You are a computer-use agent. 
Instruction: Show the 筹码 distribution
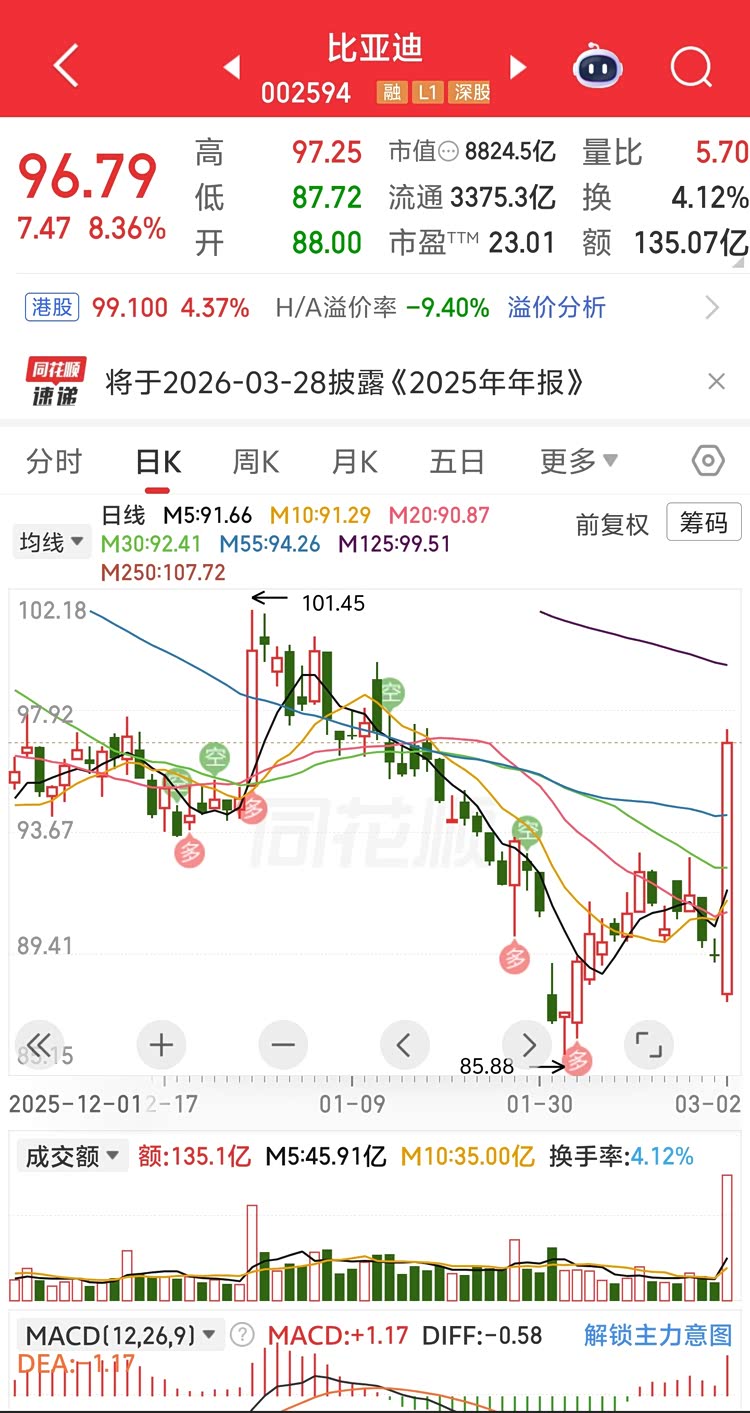704,522
